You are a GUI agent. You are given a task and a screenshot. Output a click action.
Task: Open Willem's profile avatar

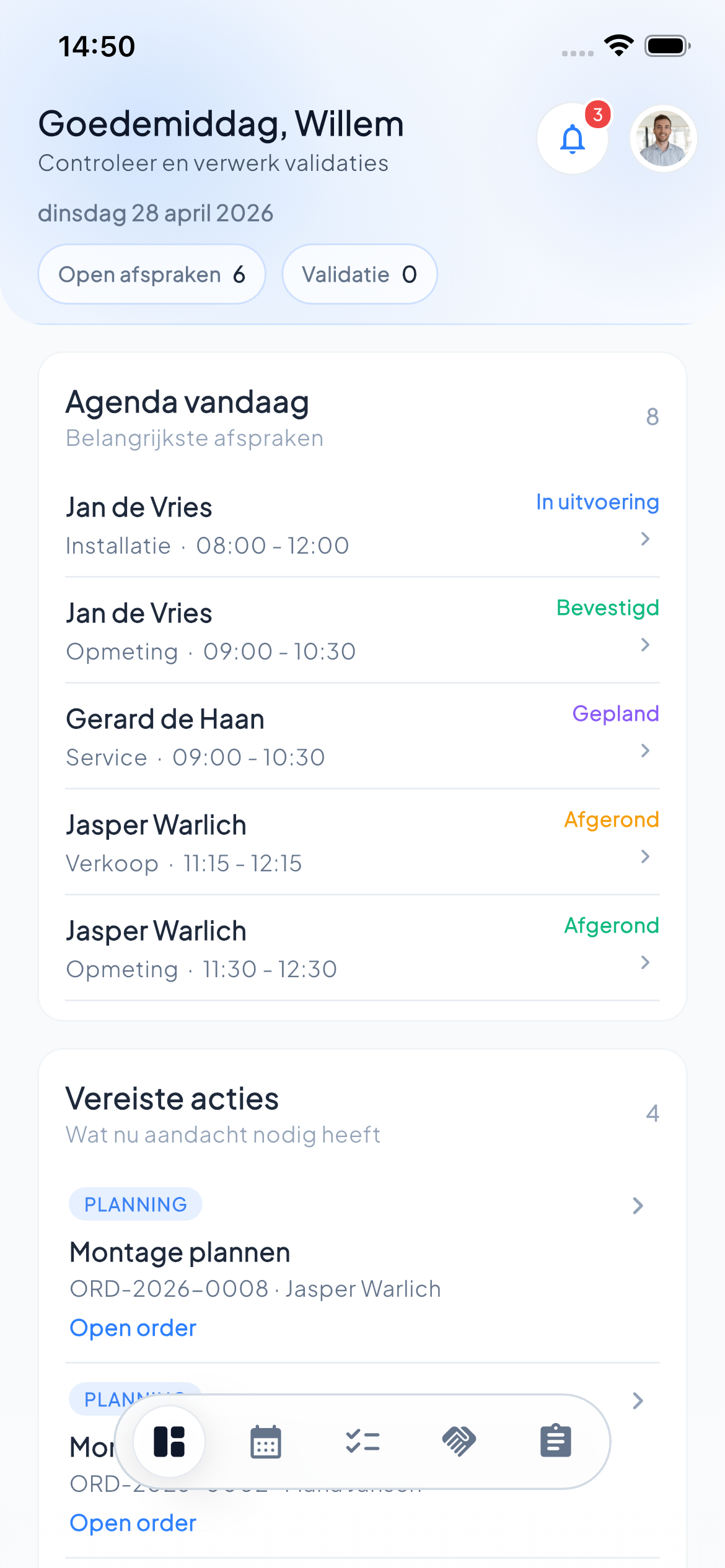(x=662, y=137)
